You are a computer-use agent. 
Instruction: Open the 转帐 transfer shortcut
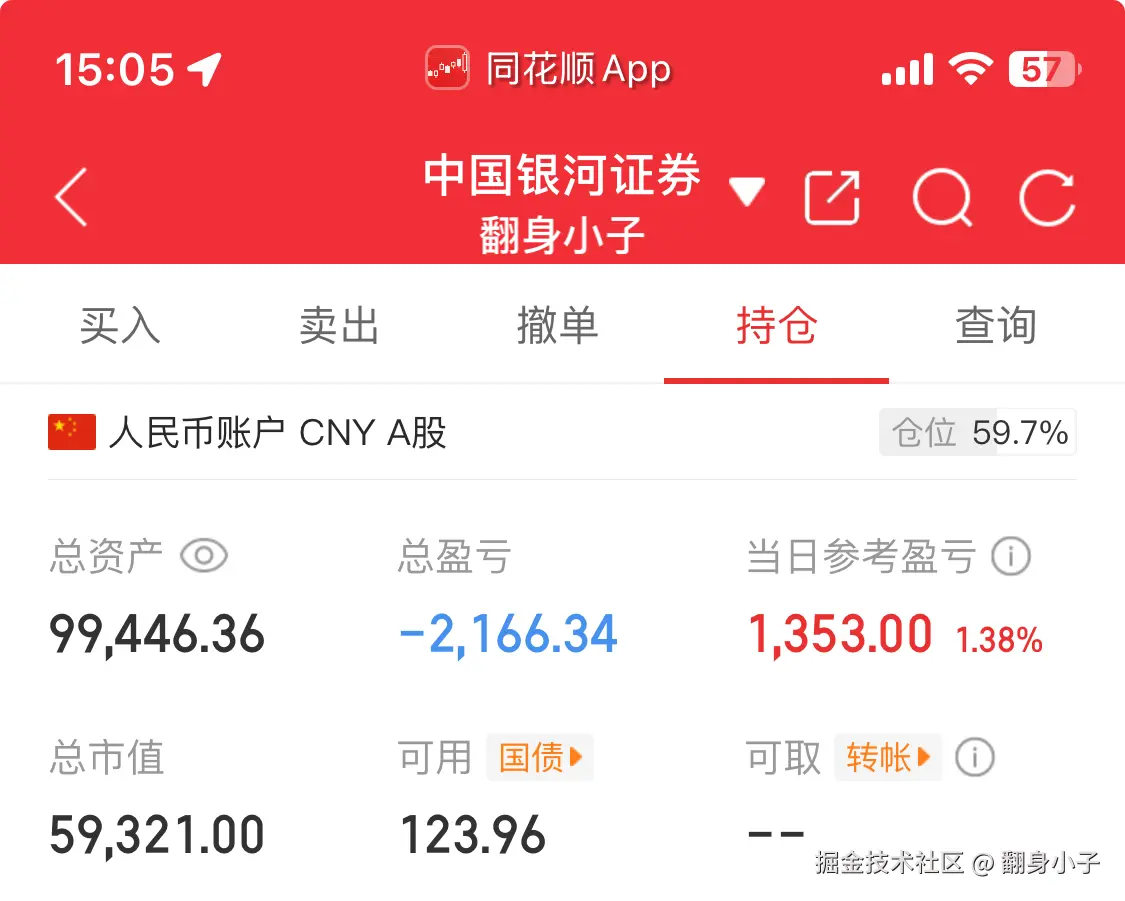pos(888,757)
